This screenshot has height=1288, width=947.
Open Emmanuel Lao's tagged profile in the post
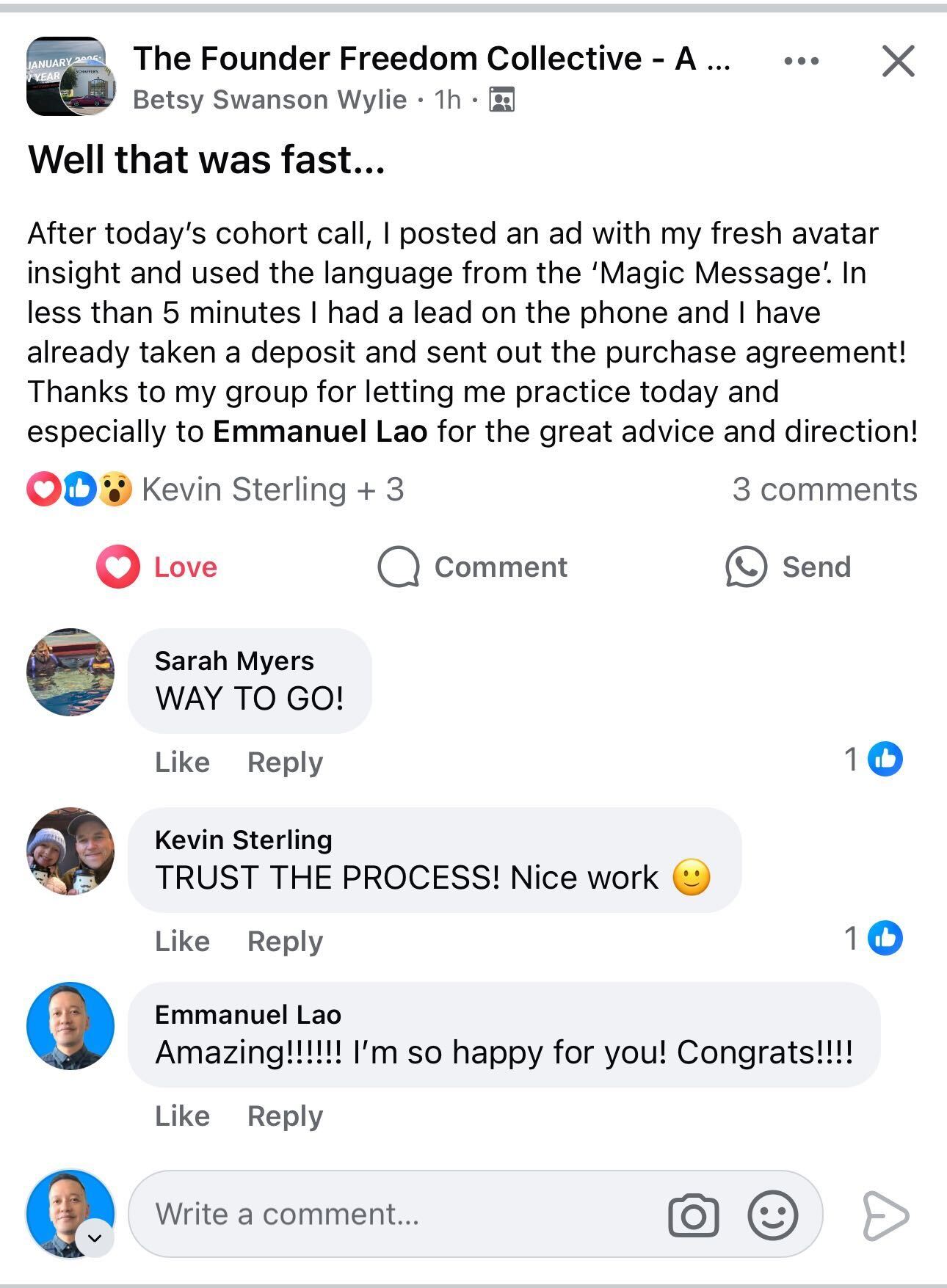click(320, 432)
